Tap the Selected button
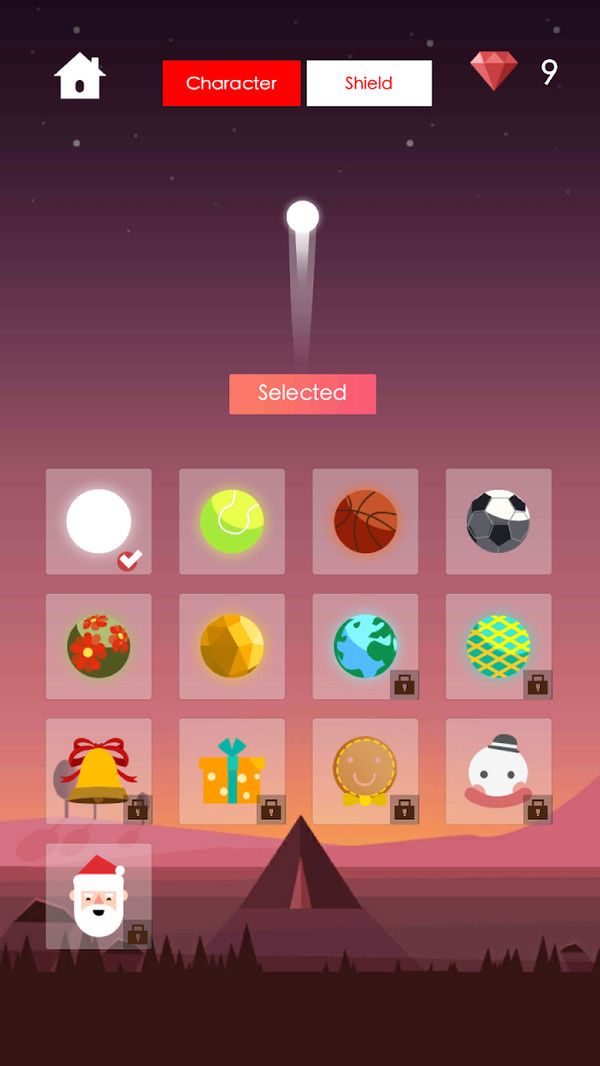The height and width of the screenshot is (1066, 600). point(302,393)
